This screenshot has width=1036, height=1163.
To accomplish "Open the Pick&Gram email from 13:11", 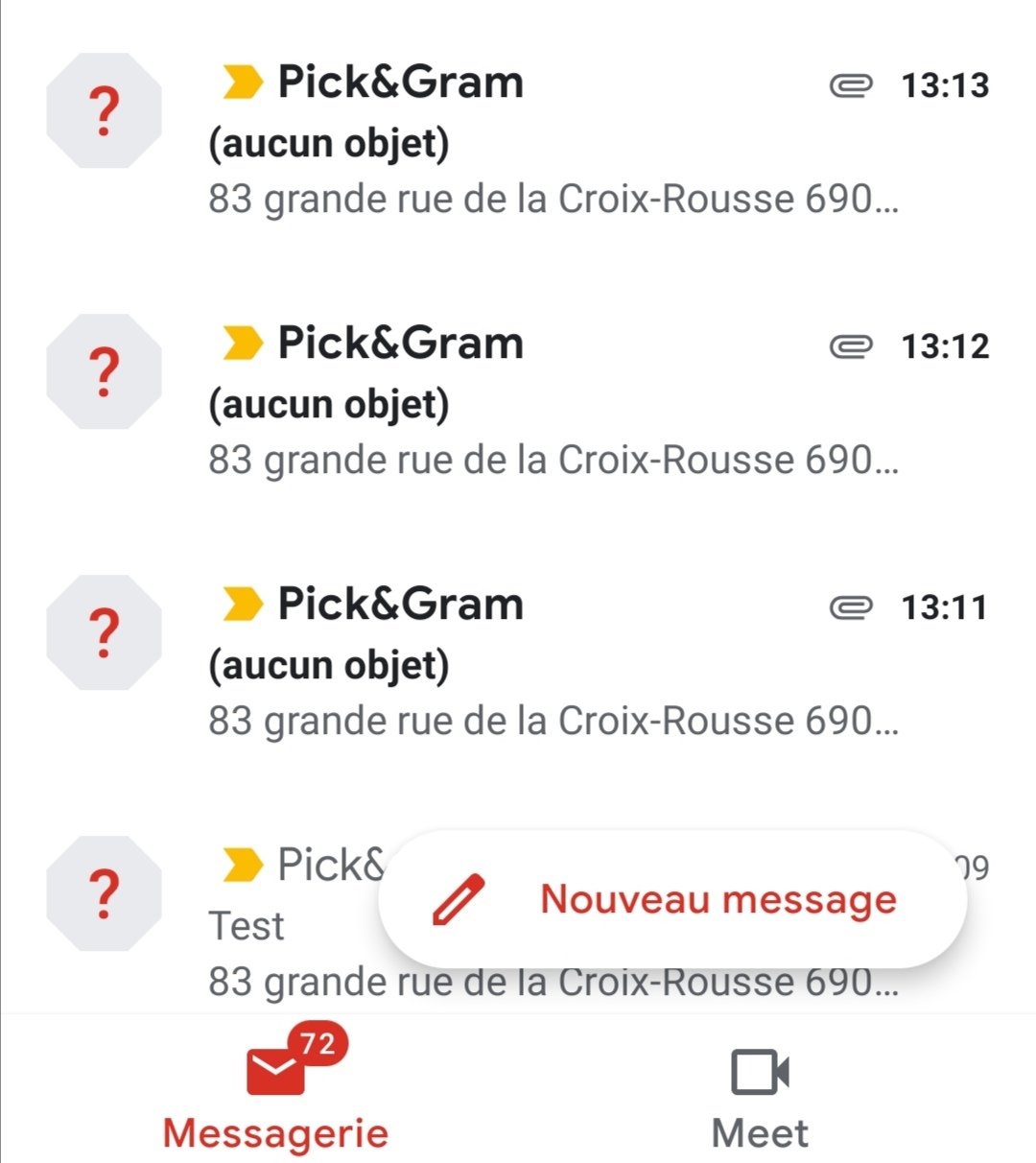I will pyautogui.click(x=552, y=664).
